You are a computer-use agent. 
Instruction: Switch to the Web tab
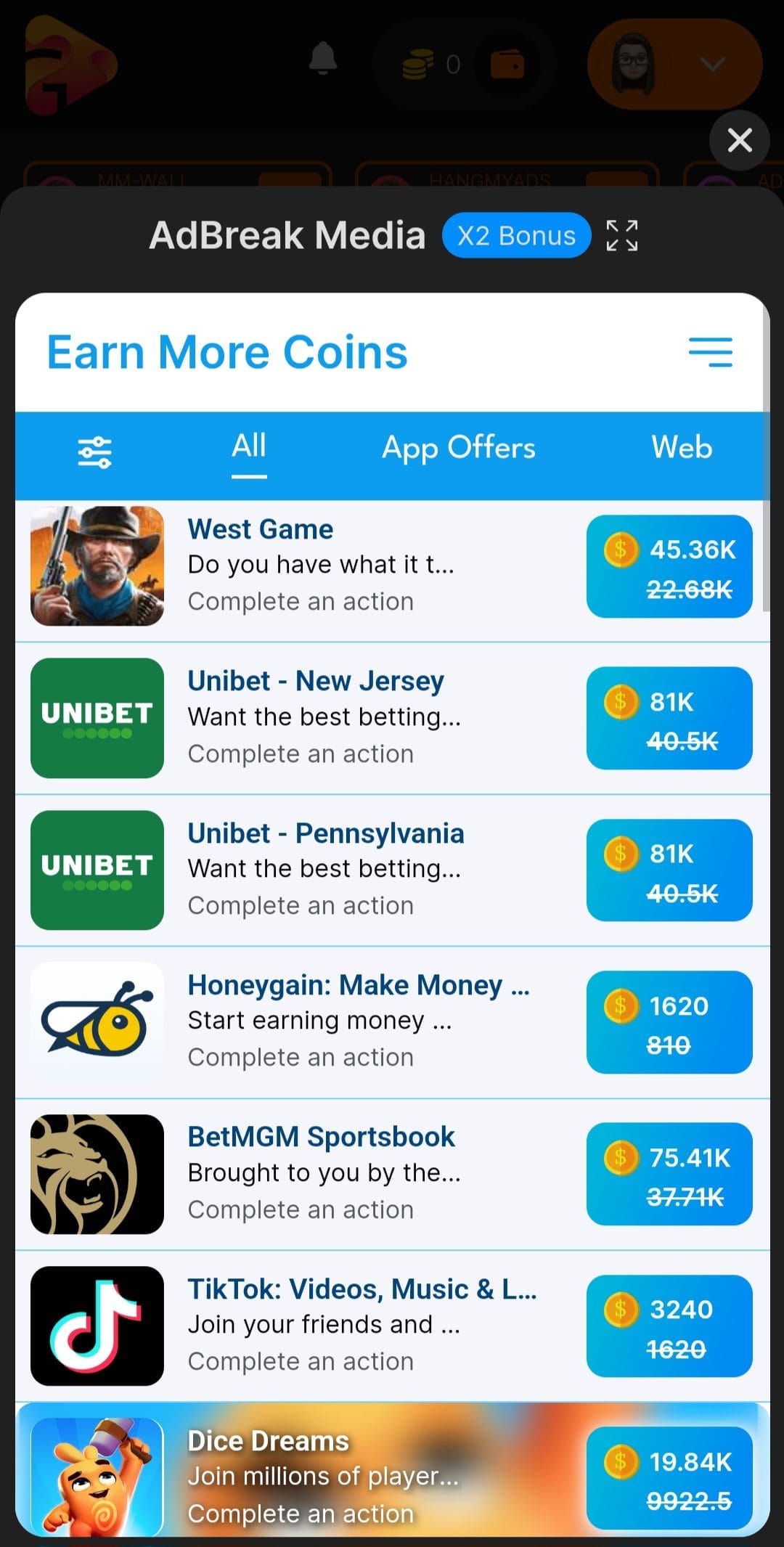pyautogui.click(x=681, y=448)
